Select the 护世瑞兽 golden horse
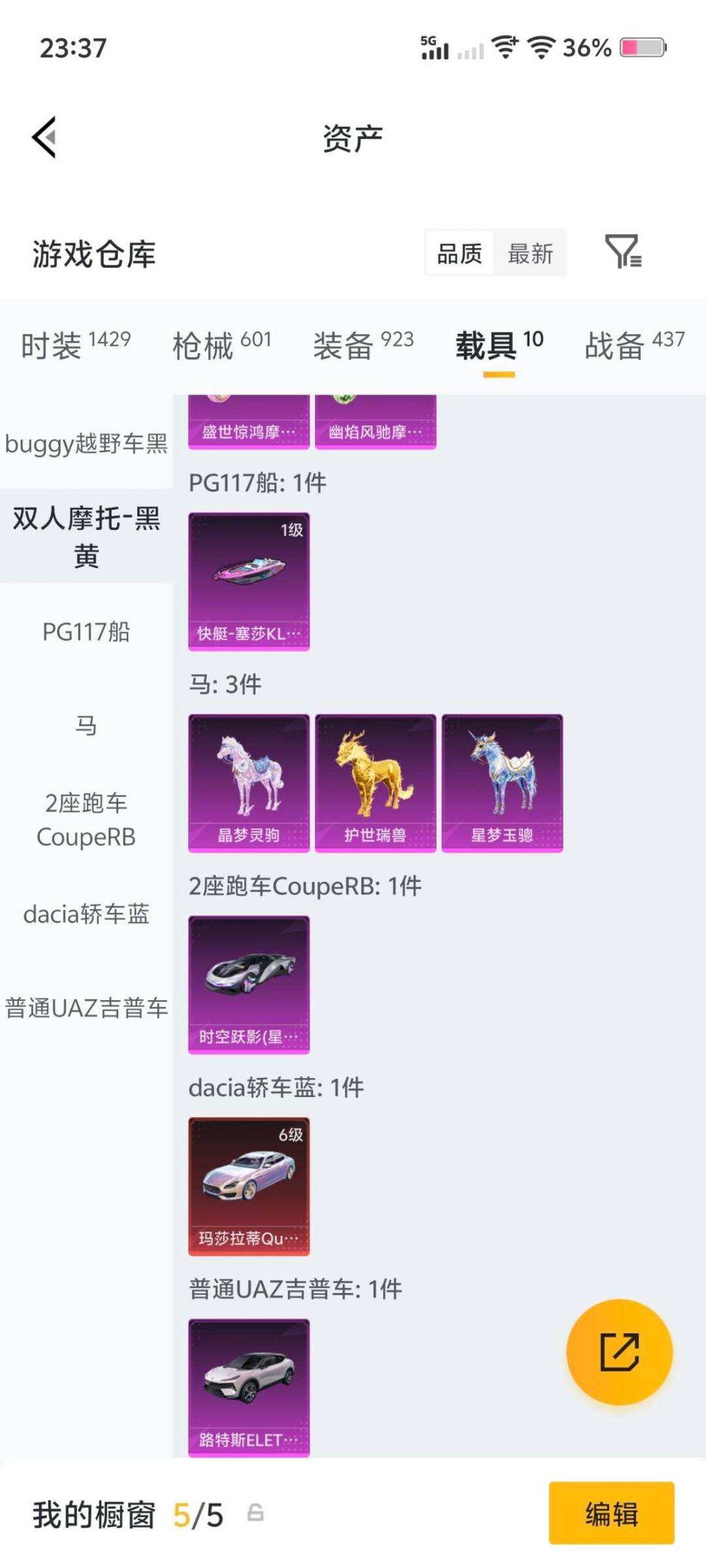This screenshot has width=706, height=1568. (376, 782)
